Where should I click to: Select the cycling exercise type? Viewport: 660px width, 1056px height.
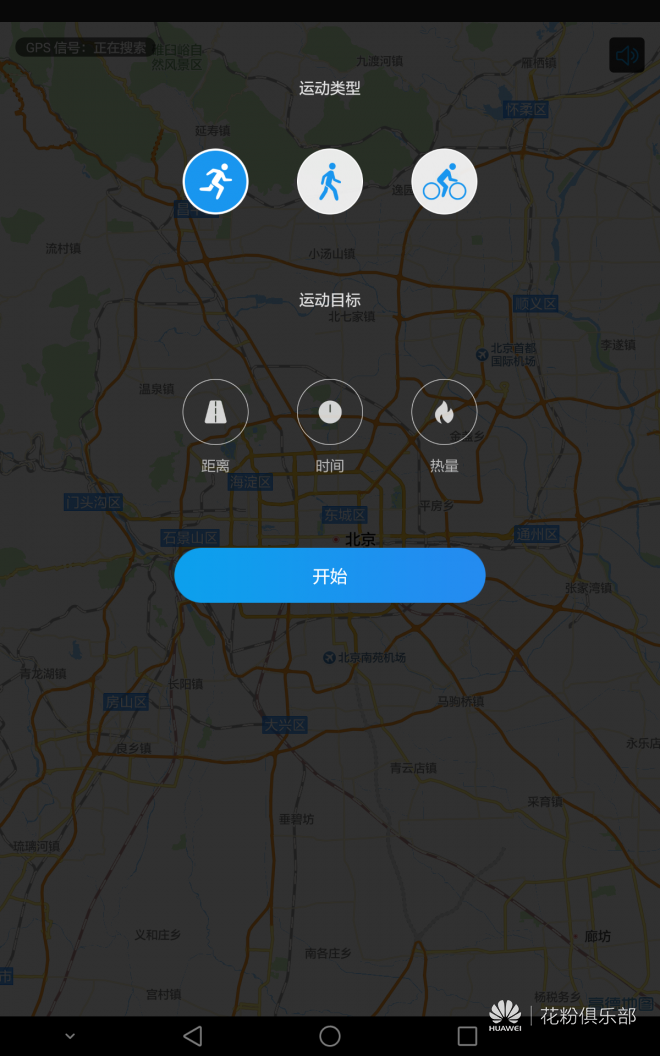pos(444,182)
